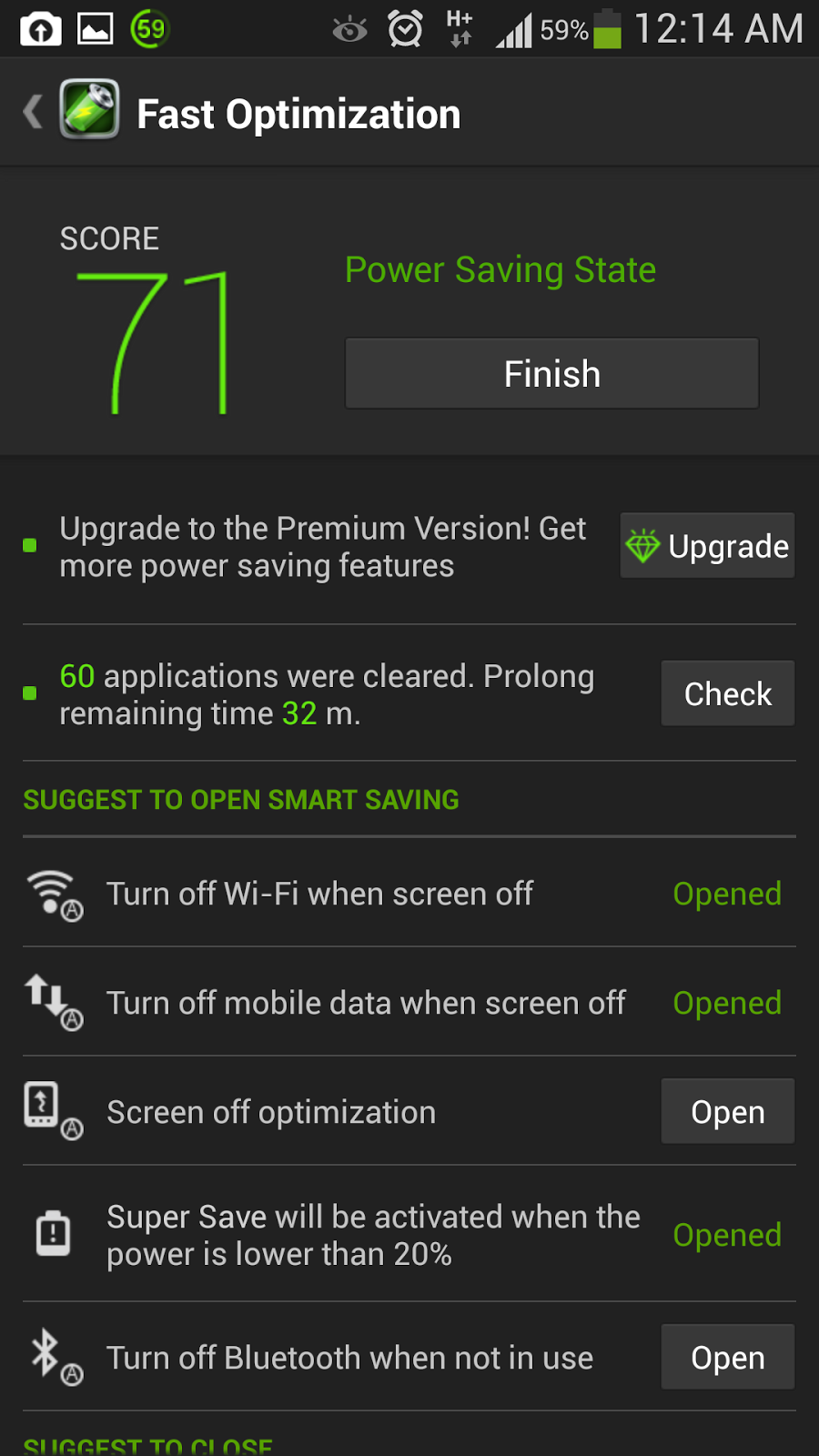Toggle the mobile data screen-off setting

[727, 1003]
